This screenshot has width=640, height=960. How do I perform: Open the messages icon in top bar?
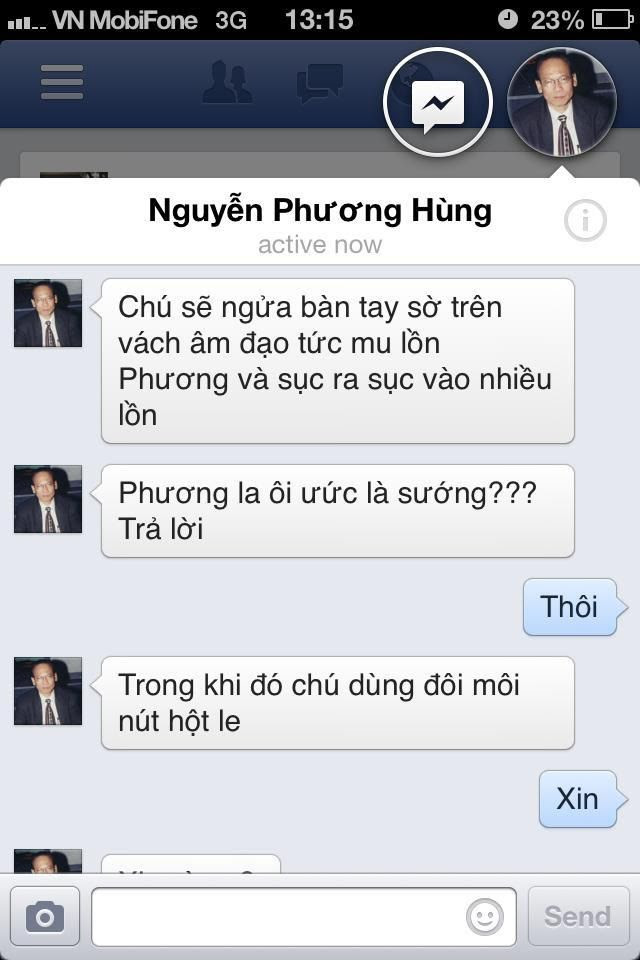320,84
